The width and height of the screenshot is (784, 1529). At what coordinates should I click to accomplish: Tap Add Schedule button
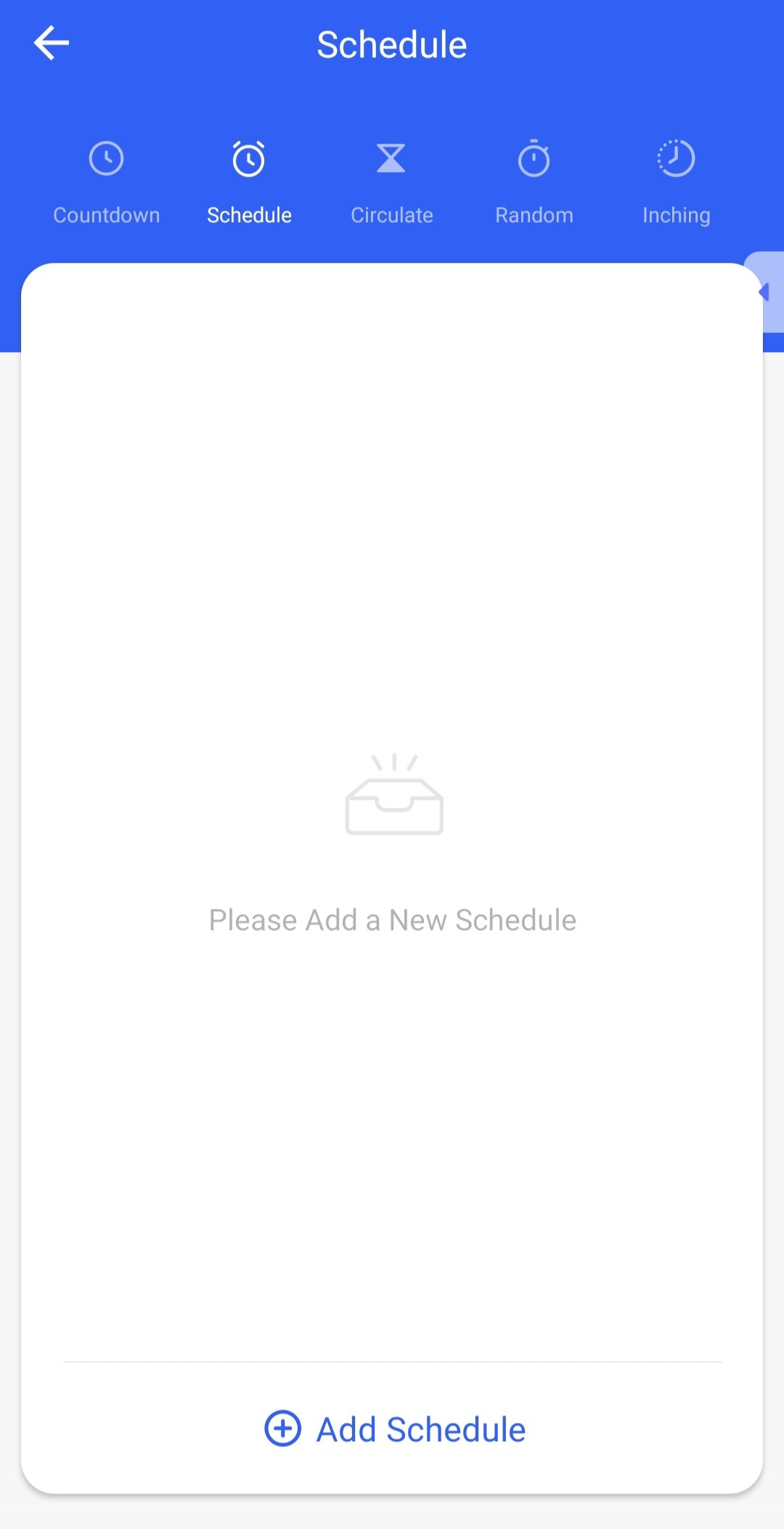tap(394, 1429)
